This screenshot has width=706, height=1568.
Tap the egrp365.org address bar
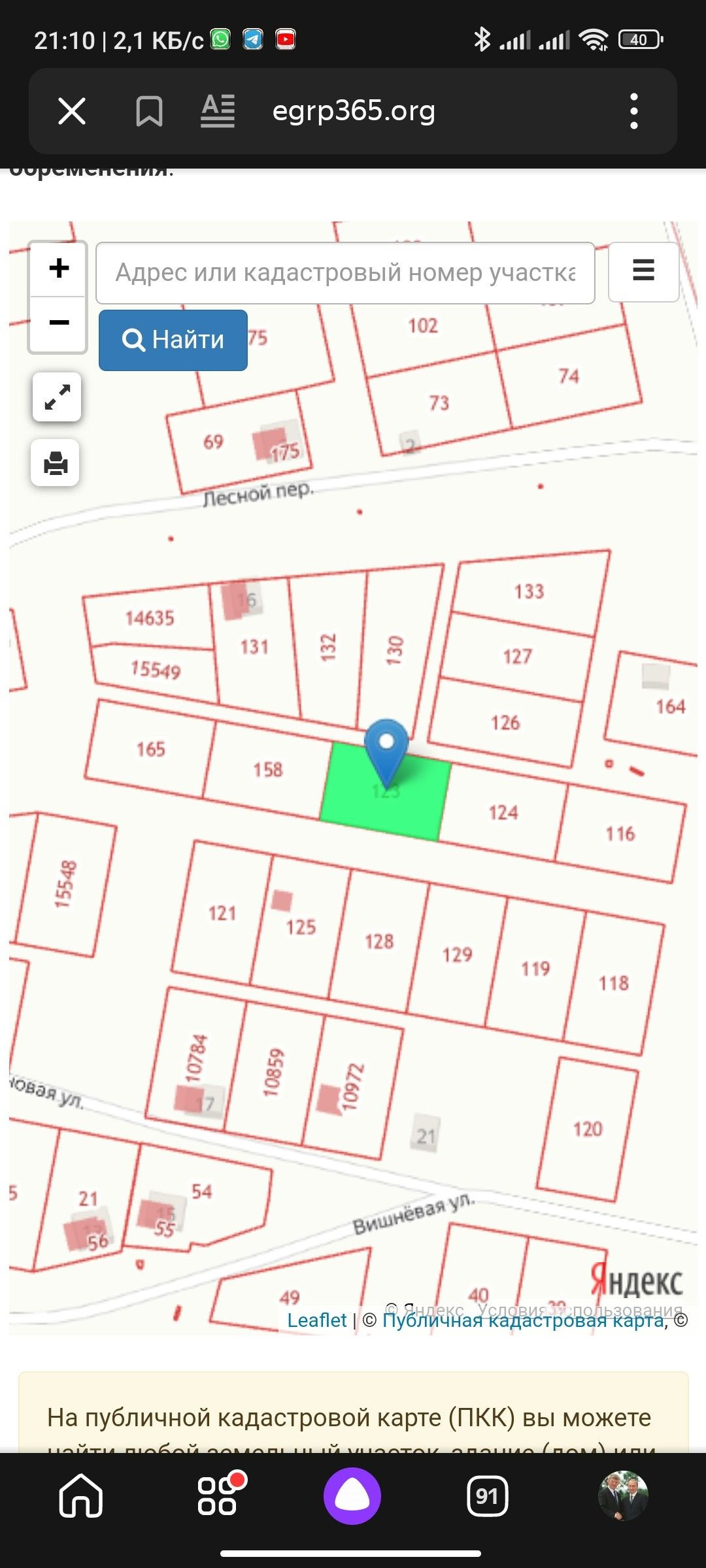(x=354, y=111)
